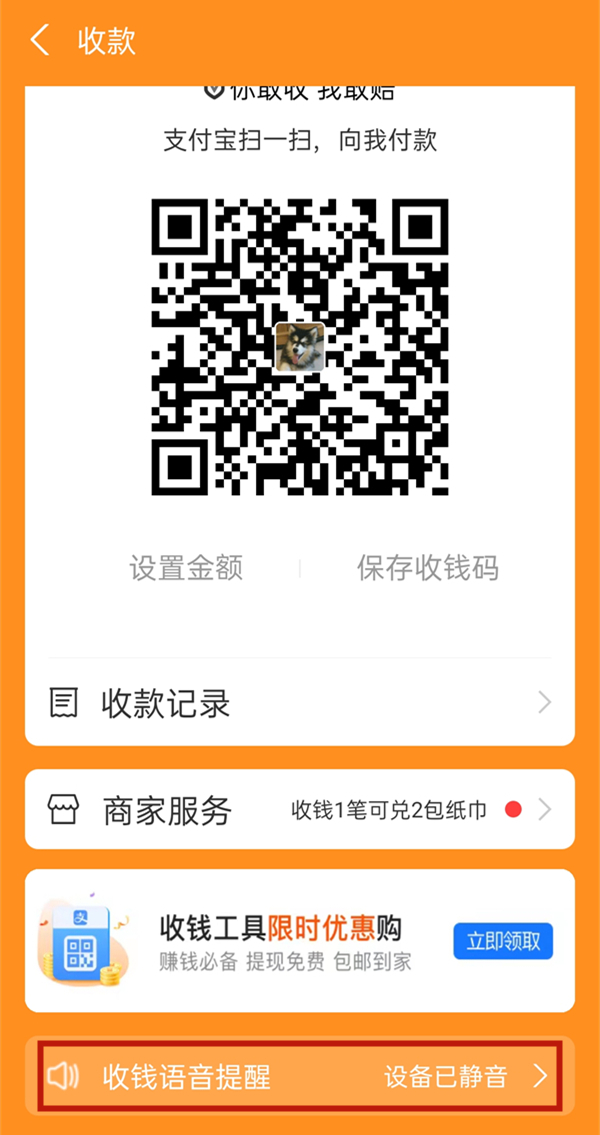Open 商家服务 merchant services
The width and height of the screenshot is (600, 1135).
[x=300, y=809]
